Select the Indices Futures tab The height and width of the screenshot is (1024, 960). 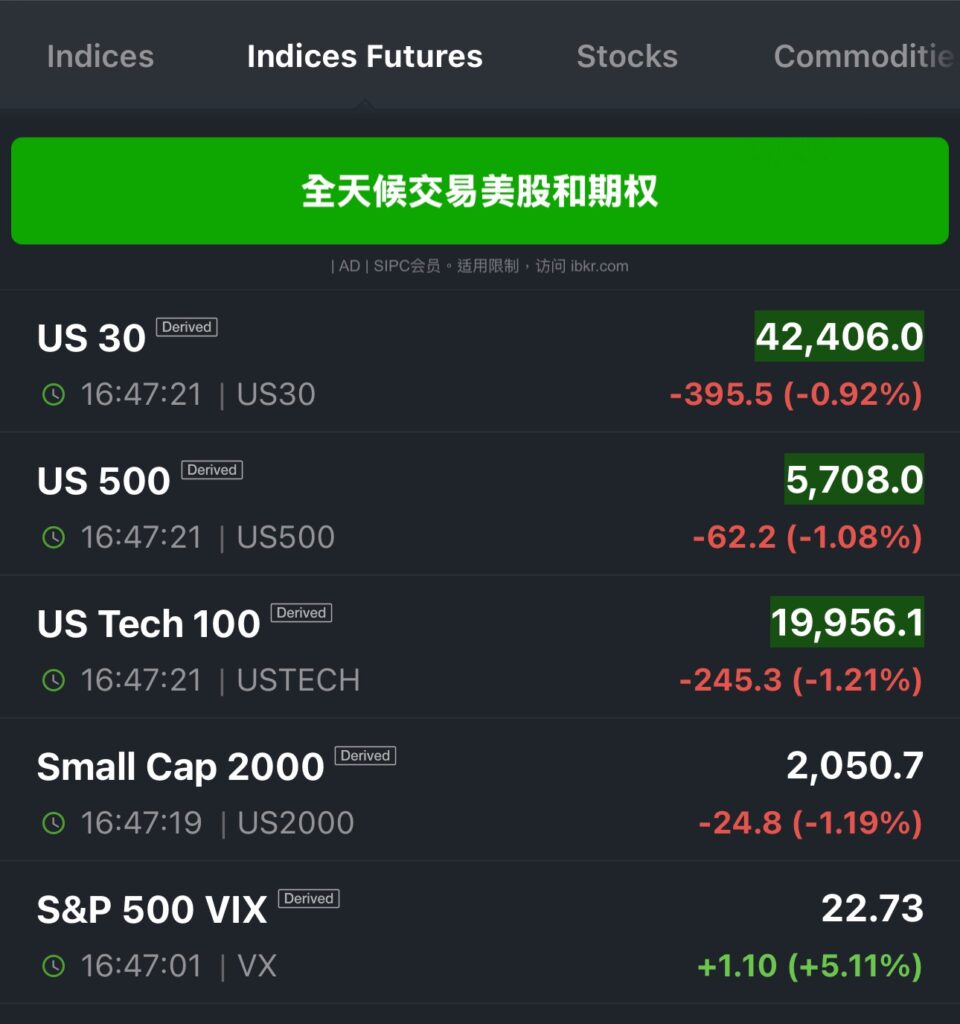[x=364, y=56]
